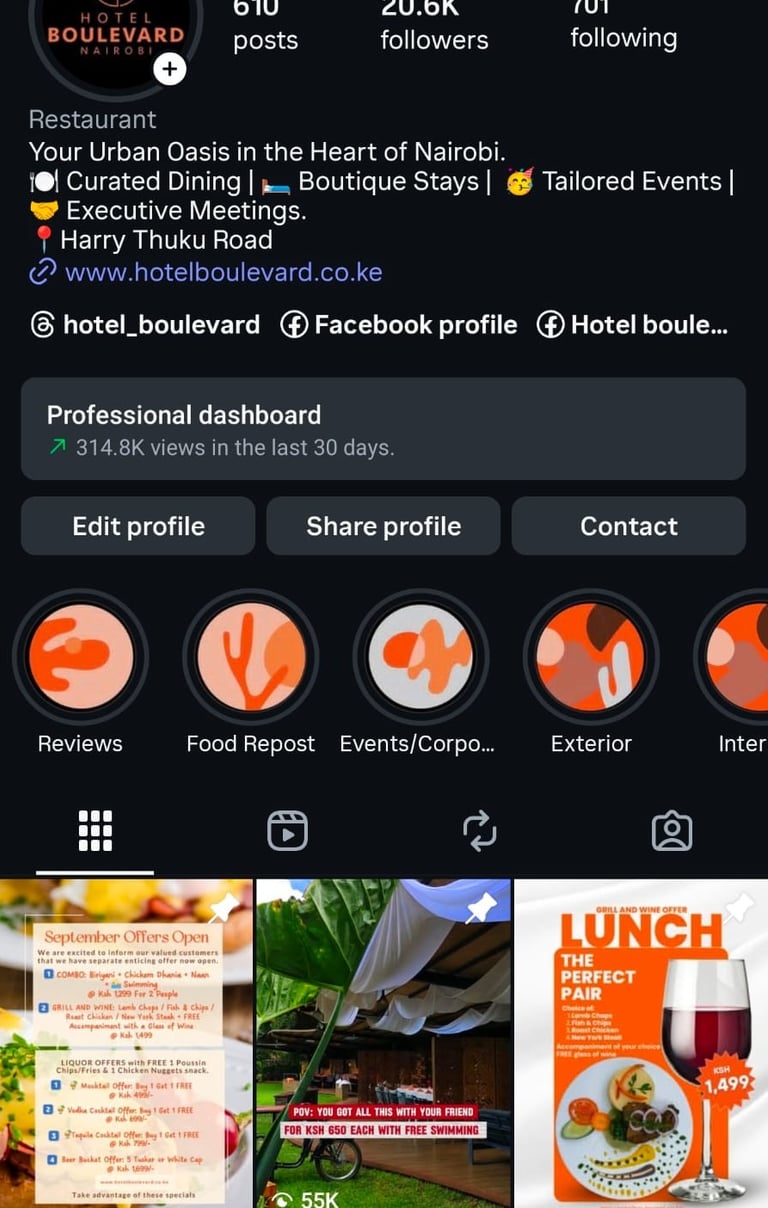This screenshot has height=1208, width=768.
Task: Switch to the reposts tab
Action: pos(480,831)
